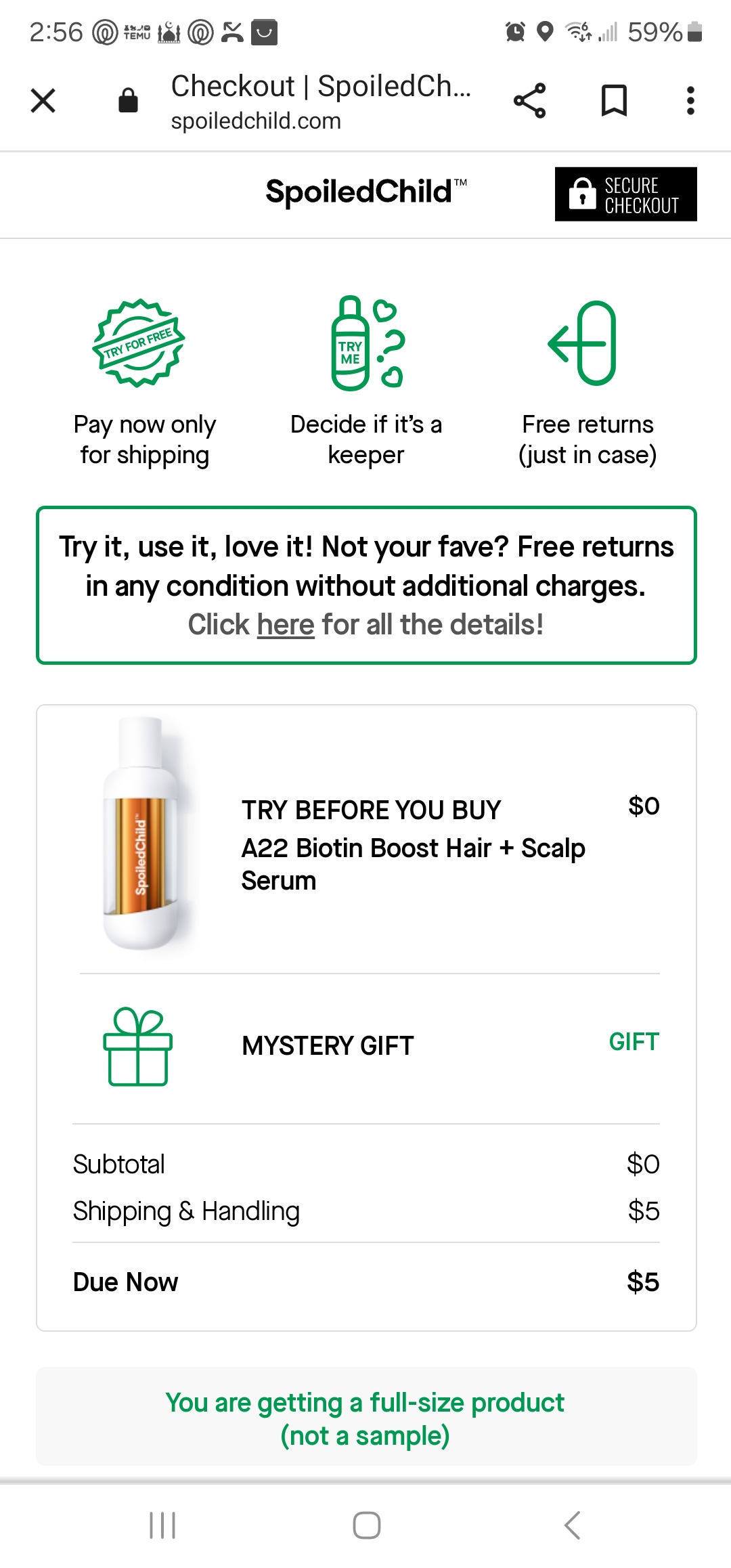This screenshot has width=731, height=1568.
Task: Go back using the system back button
Action: coord(572,1525)
